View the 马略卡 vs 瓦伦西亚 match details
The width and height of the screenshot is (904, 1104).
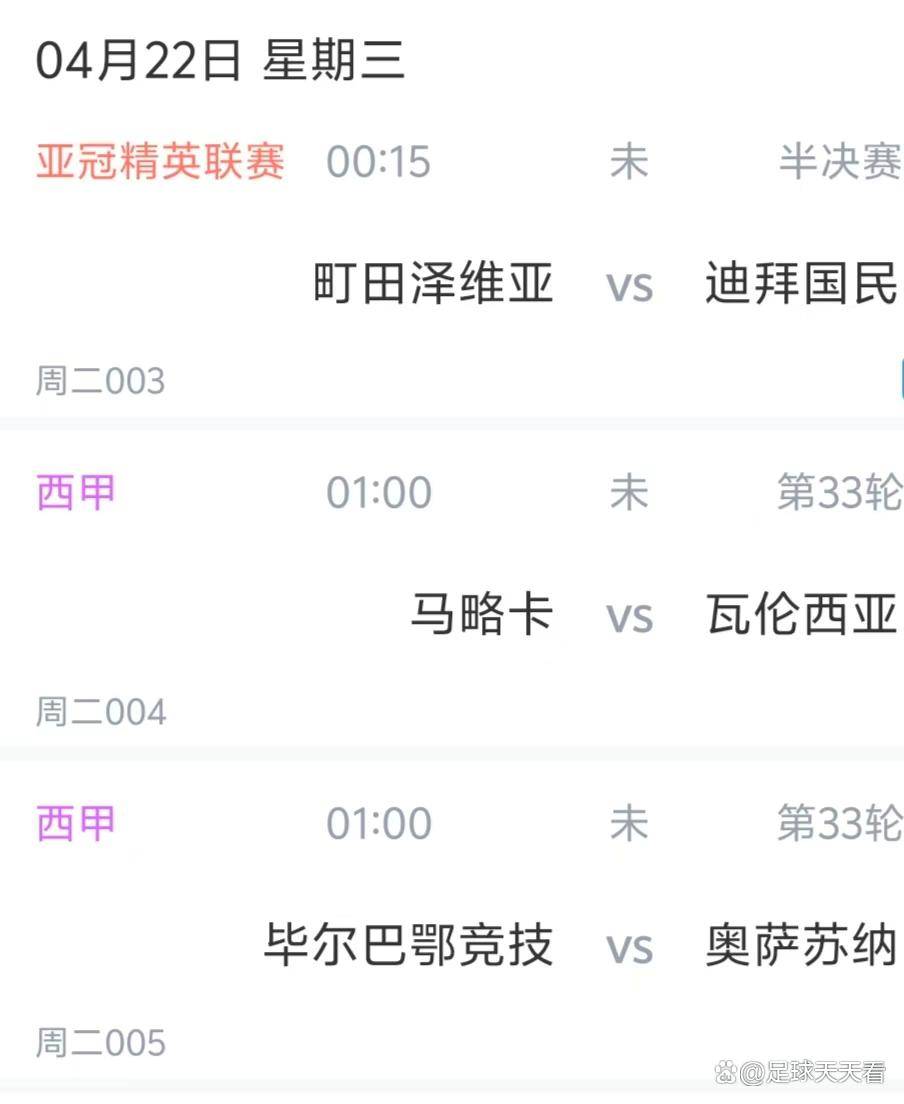[x=628, y=615]
